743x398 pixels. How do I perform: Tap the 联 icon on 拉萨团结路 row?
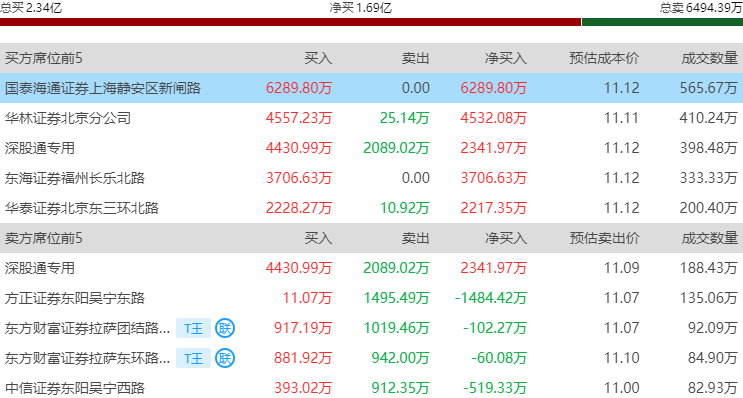pyautogui.click(x=225, y=328)
